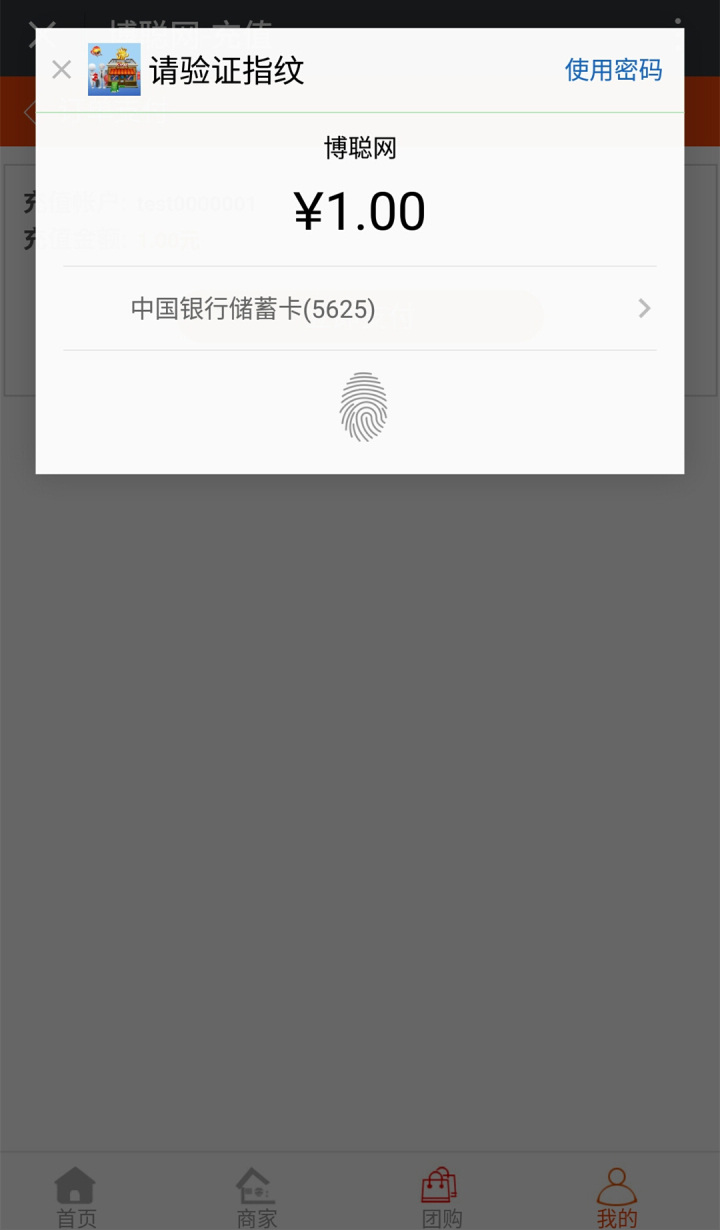Close the fingerprint verification dialog
The width and height of the screenshot is (720, 1230).
click(x=61, y=70)
